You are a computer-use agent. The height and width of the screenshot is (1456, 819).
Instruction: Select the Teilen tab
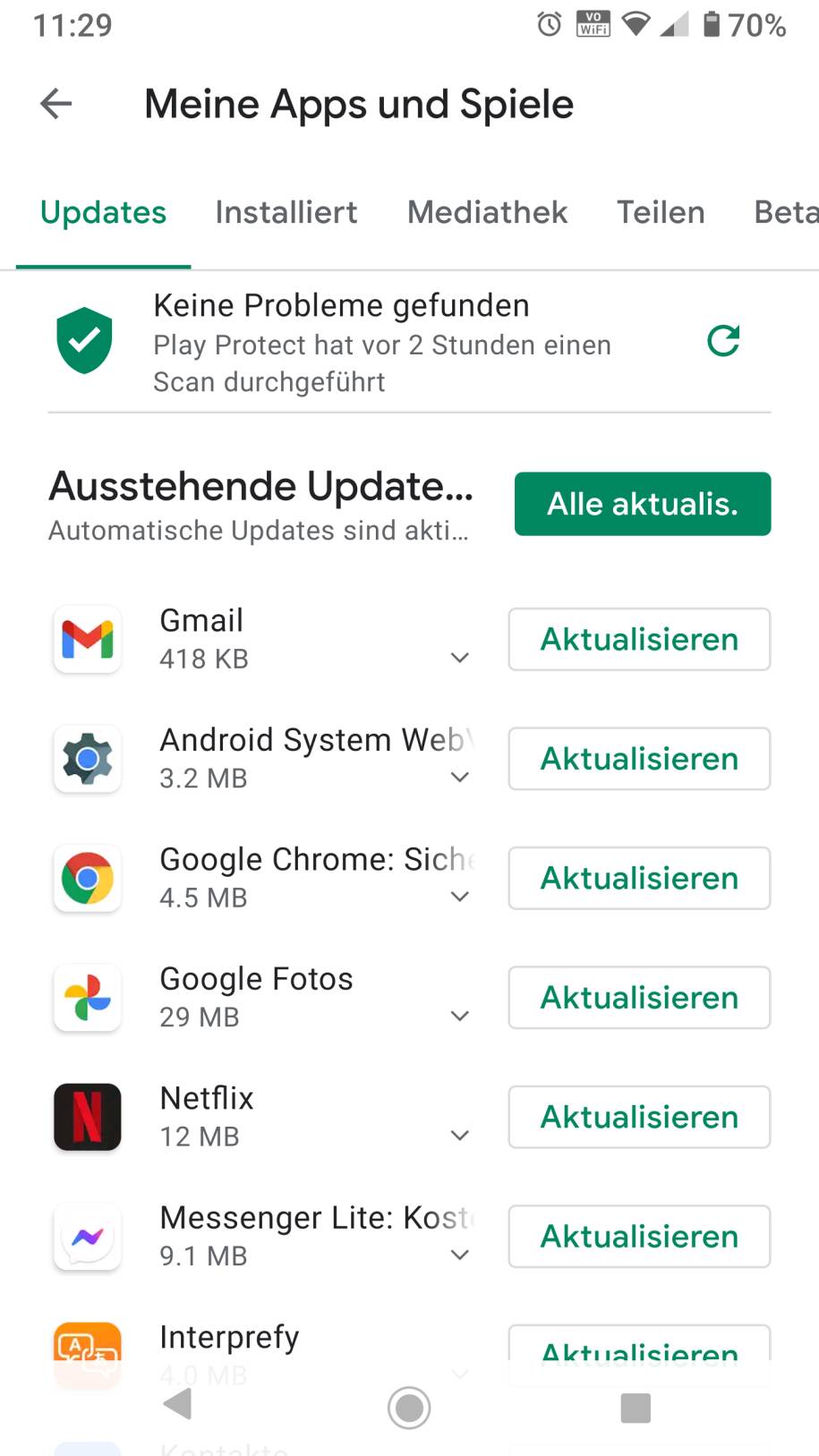(x=661, y=212)
